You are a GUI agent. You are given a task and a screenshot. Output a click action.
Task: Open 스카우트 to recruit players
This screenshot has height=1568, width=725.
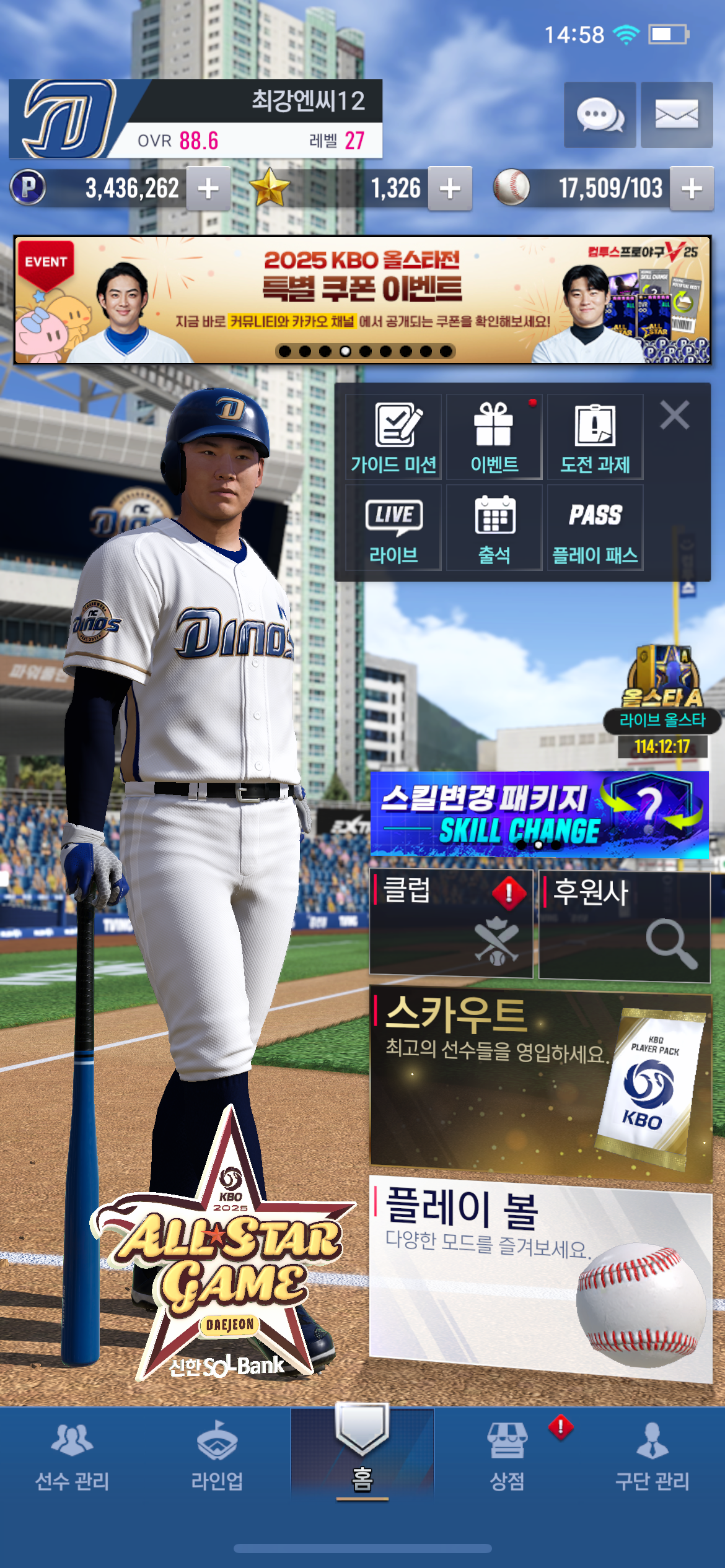[x=540, y=1084]
